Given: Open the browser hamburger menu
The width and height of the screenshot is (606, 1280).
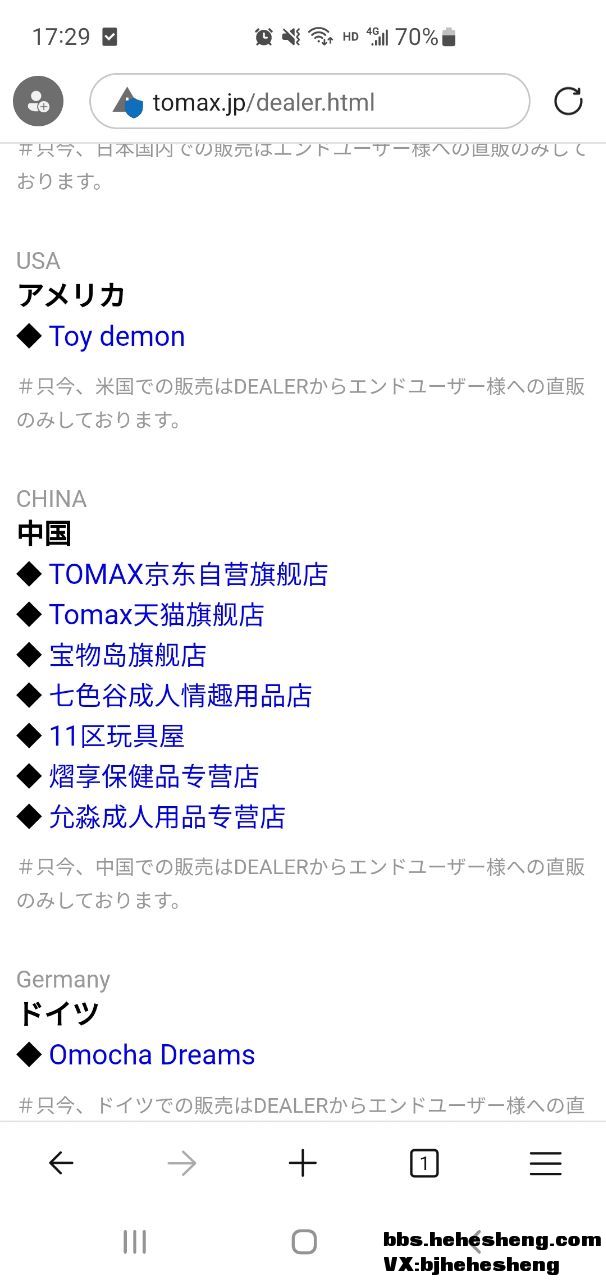Looking at the screenshot, I should click(545, 1163).
